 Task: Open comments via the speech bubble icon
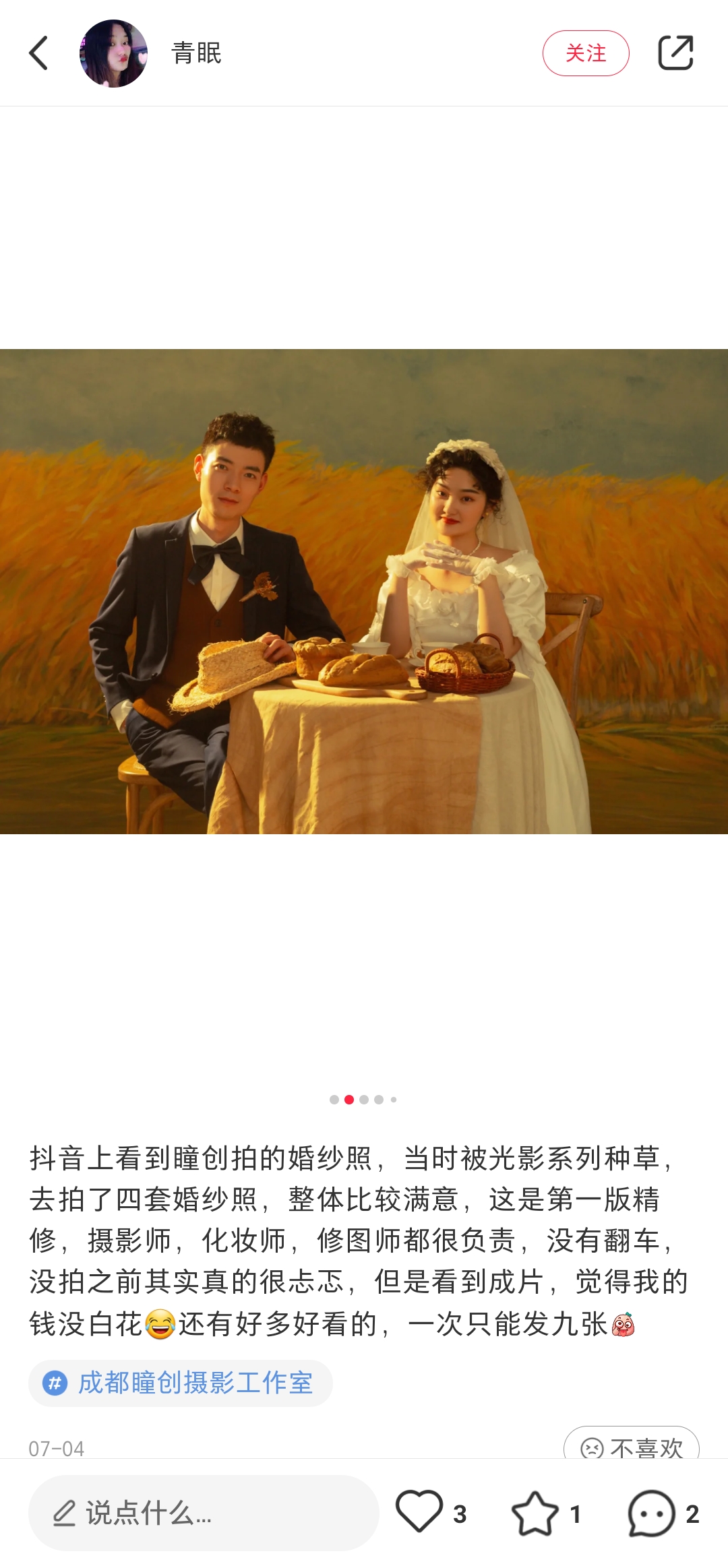coord(651,1513)
